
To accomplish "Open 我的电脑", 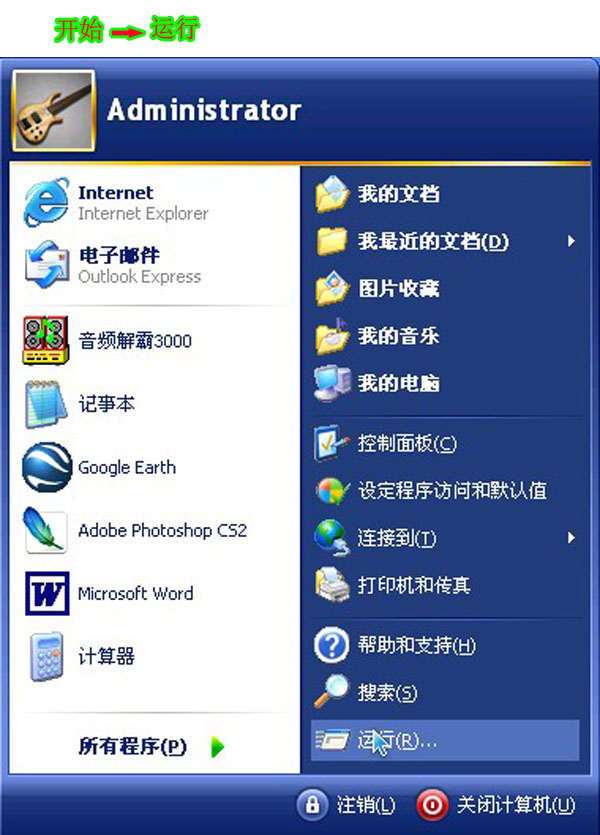I will (x=397, y=383).
